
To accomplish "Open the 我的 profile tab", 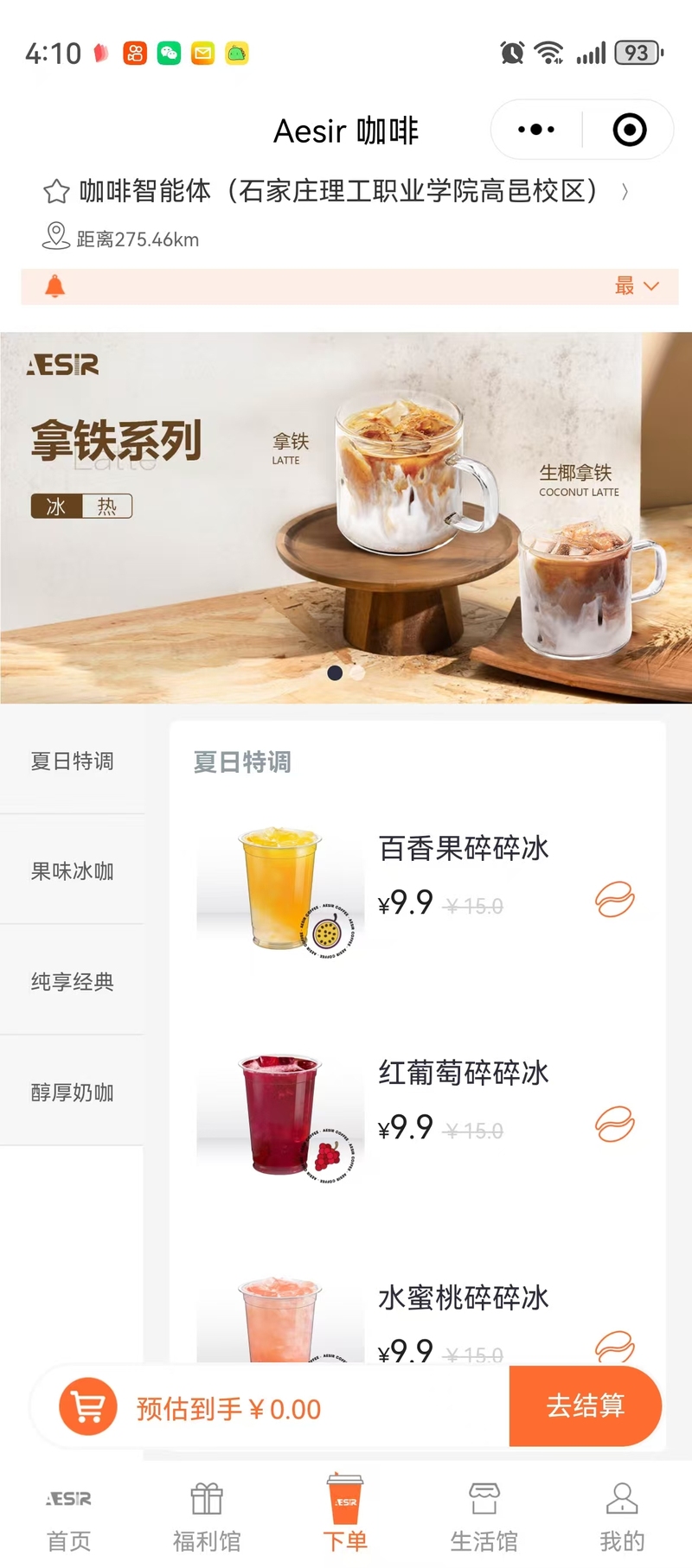I will 622,1517.
